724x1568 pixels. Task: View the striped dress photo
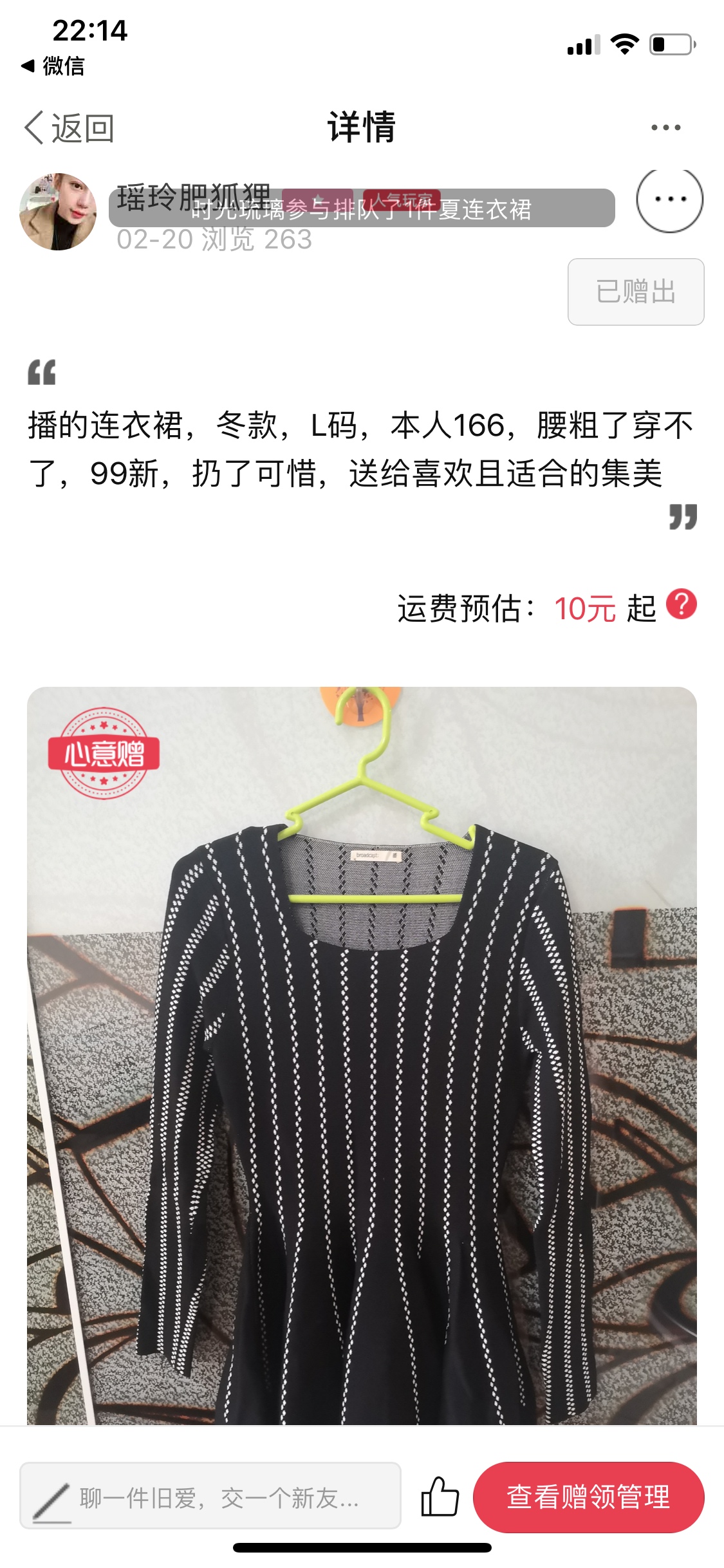pos(362,1056)
